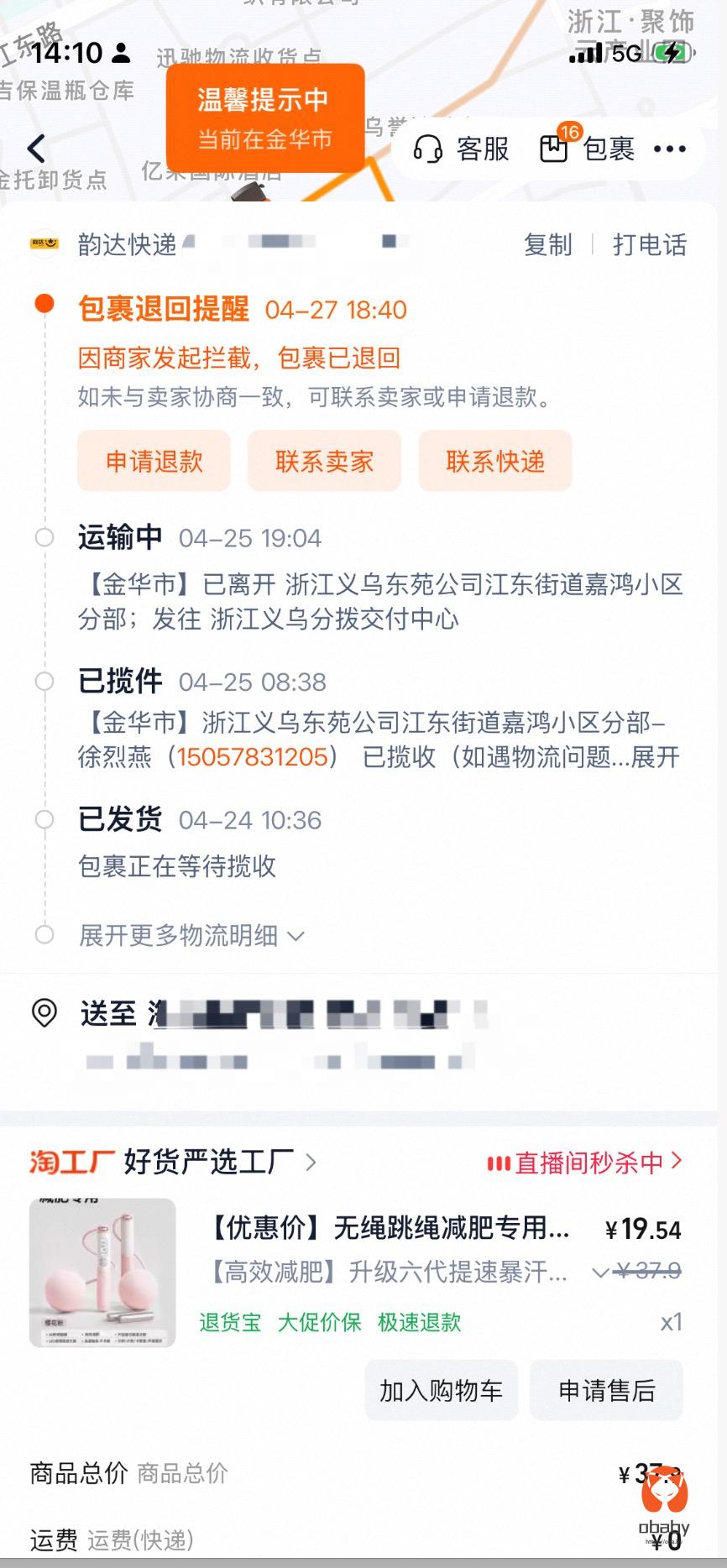
Task: Contact 客服 customer service
Action: click(x=462, y=149)
